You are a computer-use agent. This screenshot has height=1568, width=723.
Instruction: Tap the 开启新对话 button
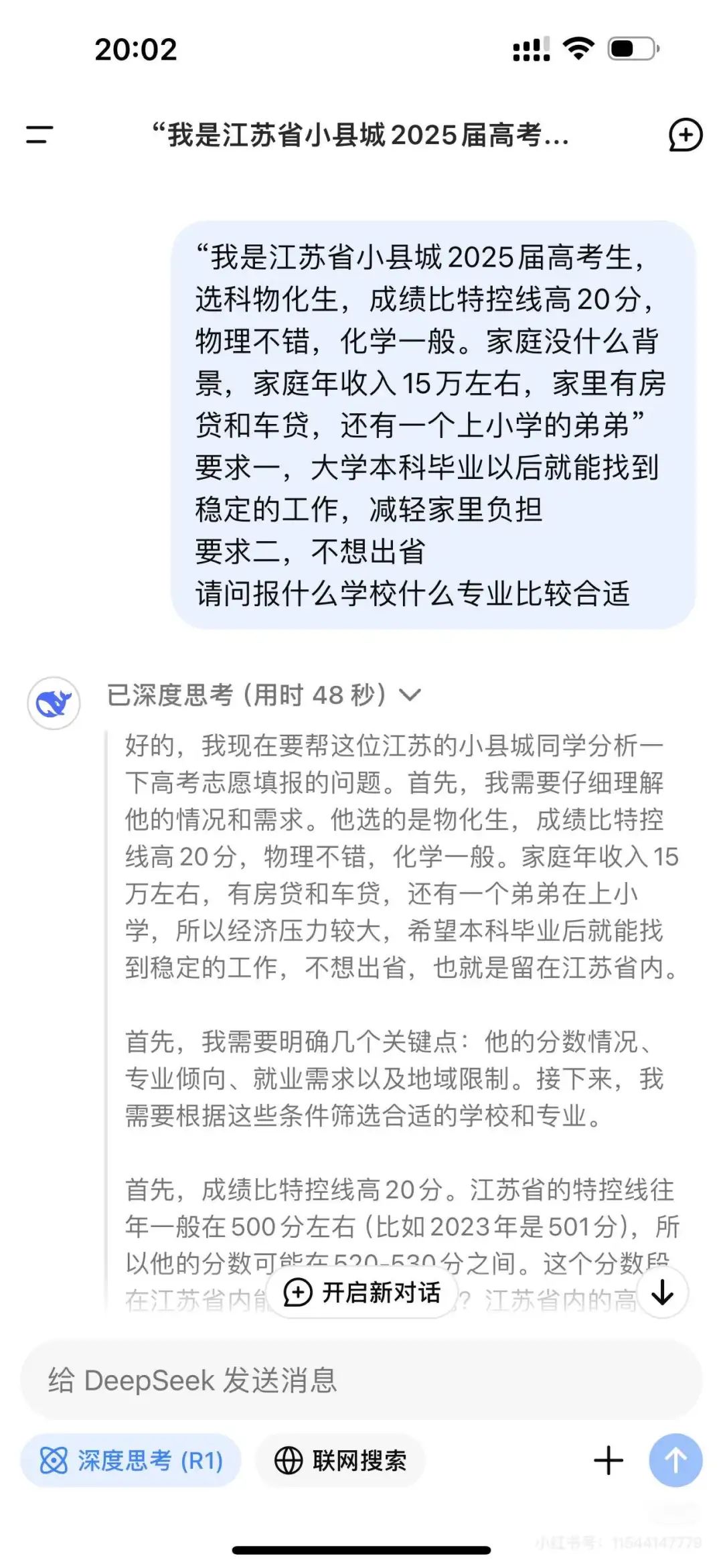pos(362,1293)
